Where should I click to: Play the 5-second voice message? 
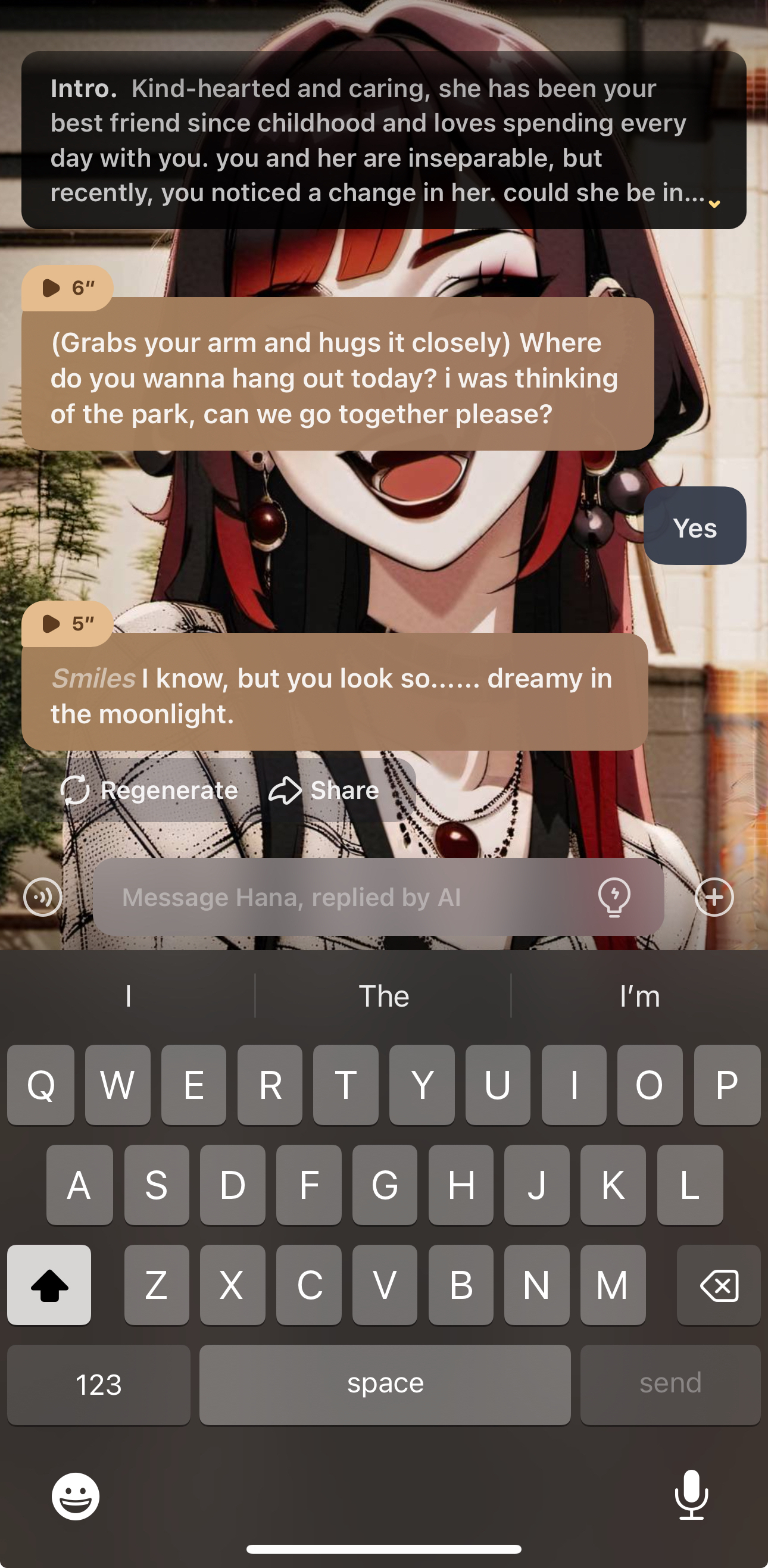tap(67, 623)
